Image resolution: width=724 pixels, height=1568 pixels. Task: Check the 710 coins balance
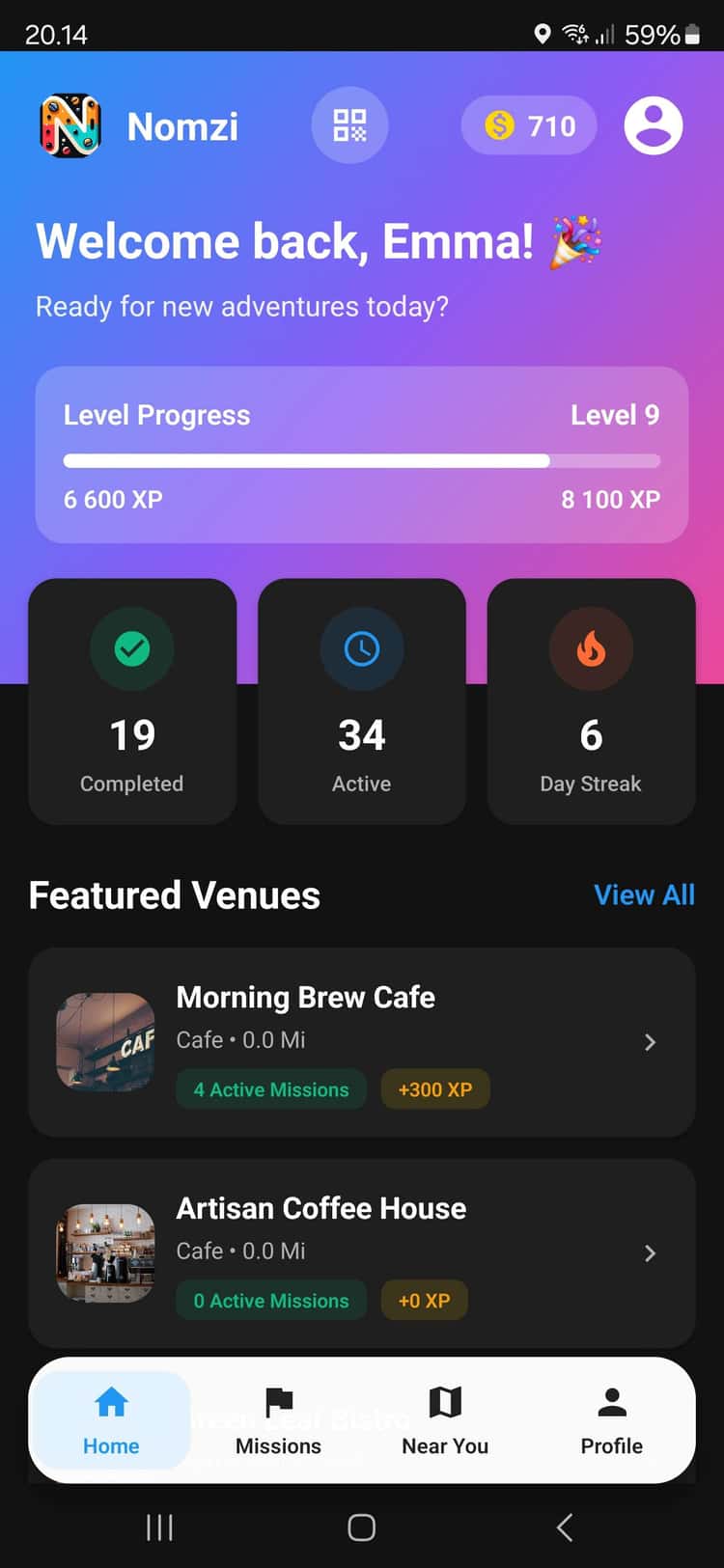(x=529, y=125)
